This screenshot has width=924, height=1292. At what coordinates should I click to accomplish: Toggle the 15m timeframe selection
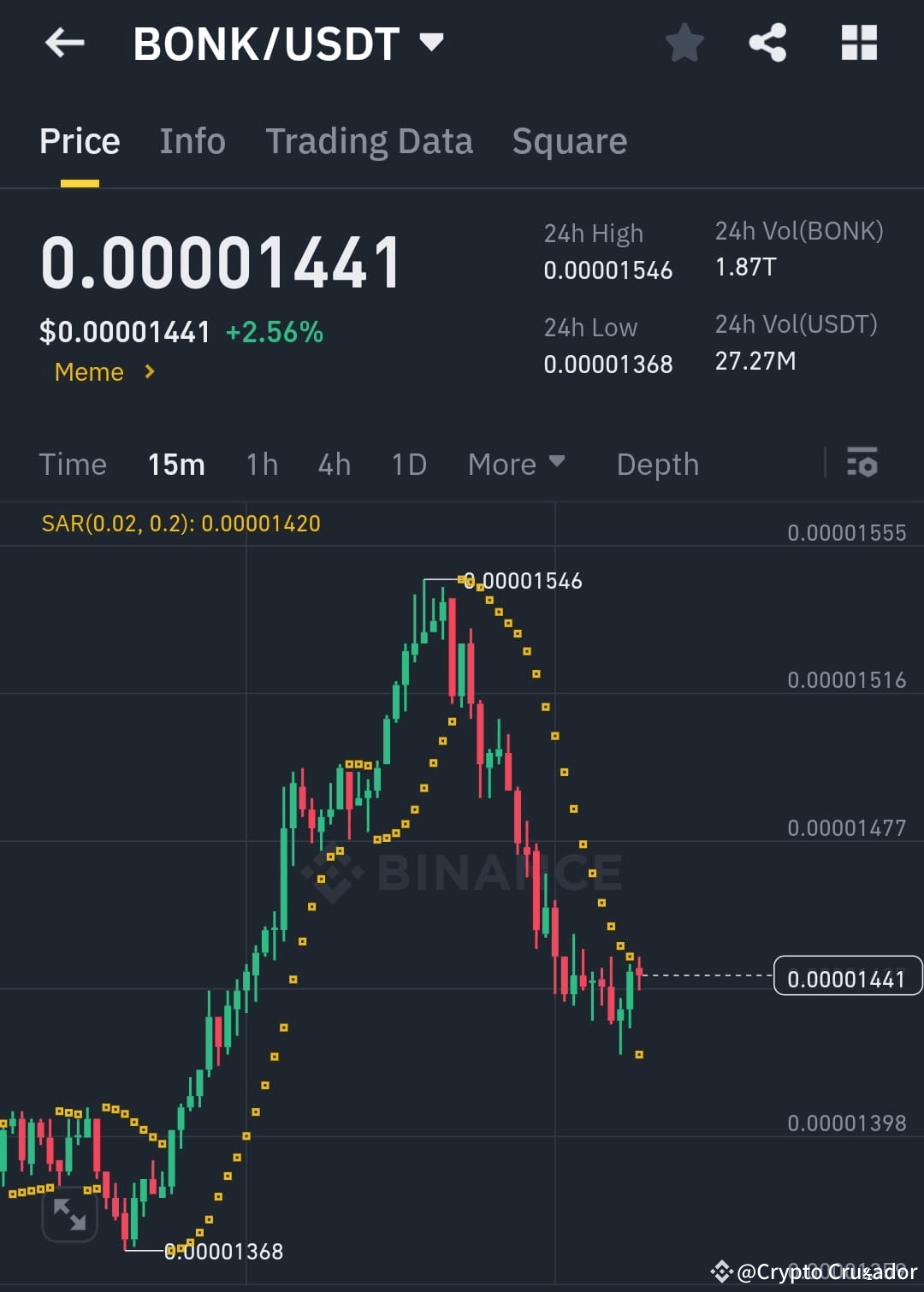pos(175,464)
